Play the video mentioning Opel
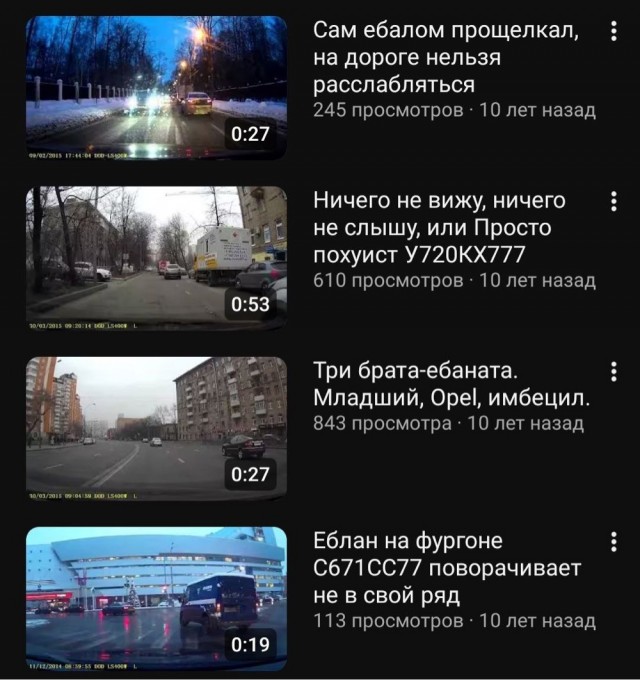640x680 pixels. (x=156, y=428)
